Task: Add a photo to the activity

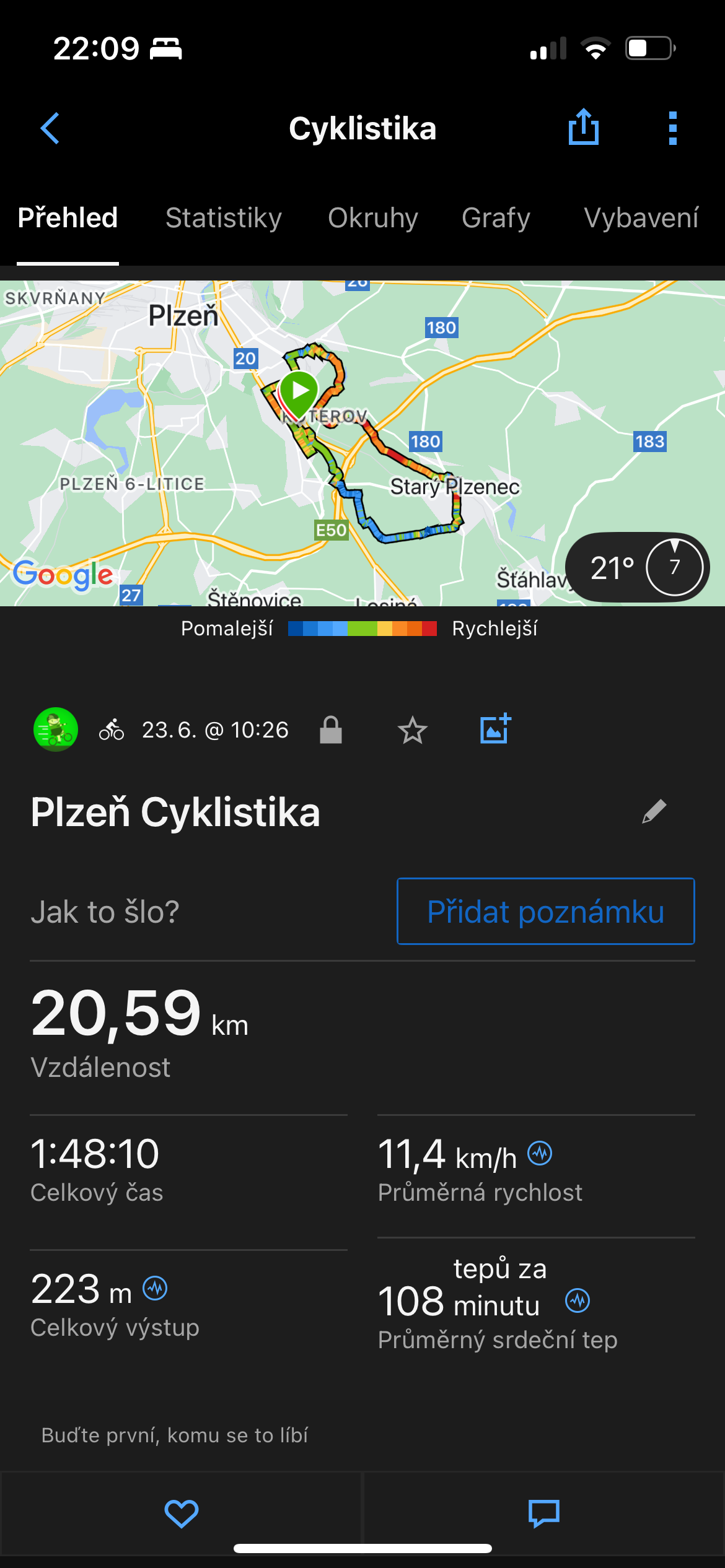Action: (x=495, y=729)
